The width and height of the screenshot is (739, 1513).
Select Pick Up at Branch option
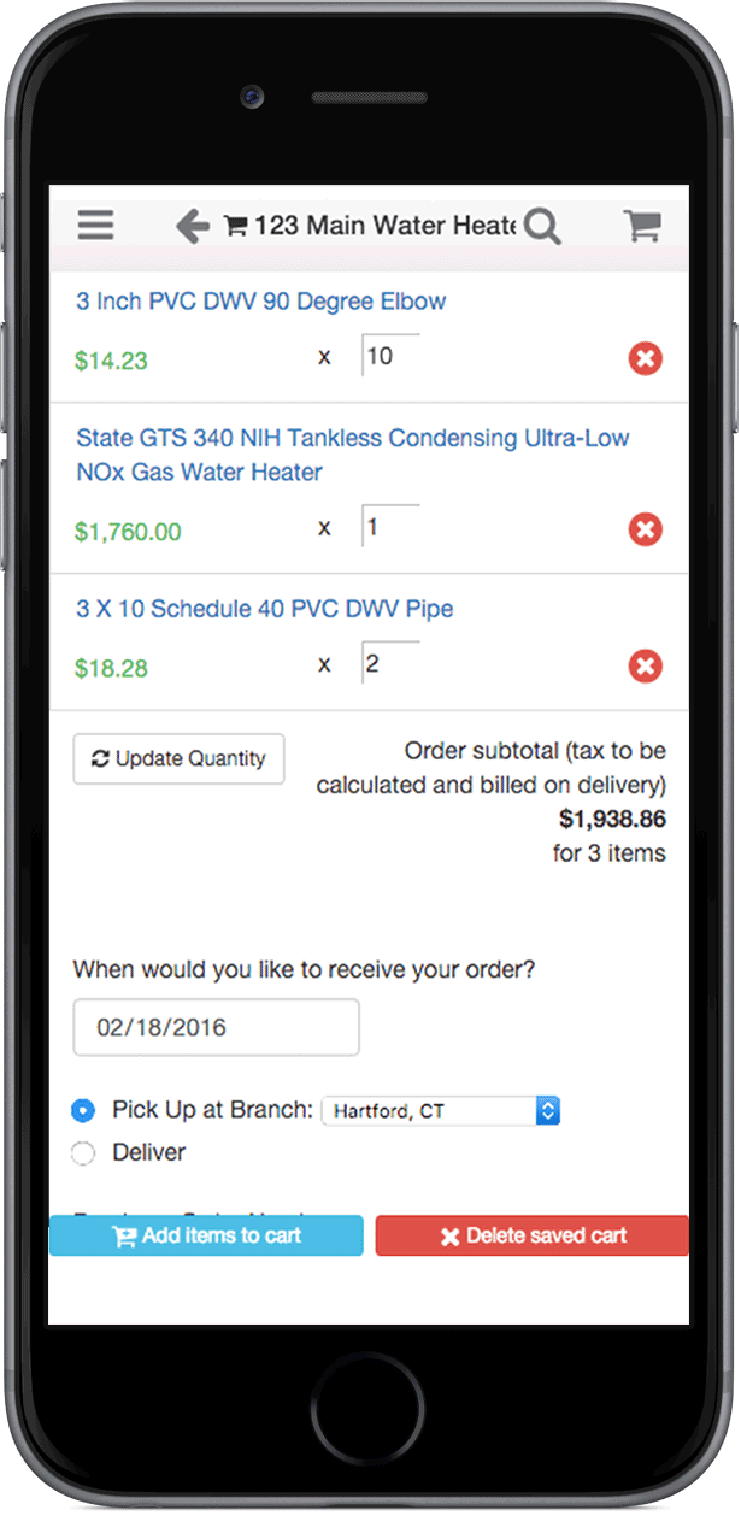point(83,1110)
